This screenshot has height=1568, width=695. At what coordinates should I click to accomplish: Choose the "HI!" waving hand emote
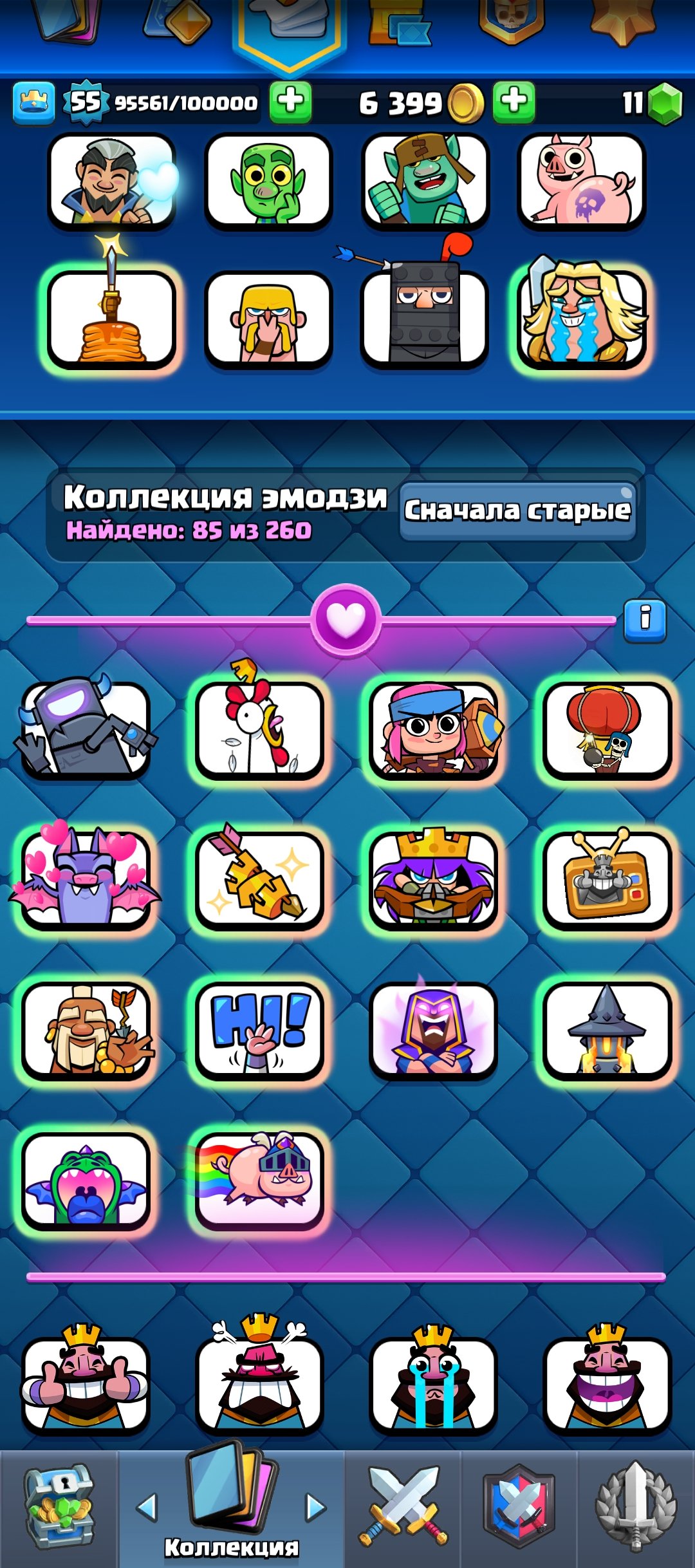pos(259,1029)
